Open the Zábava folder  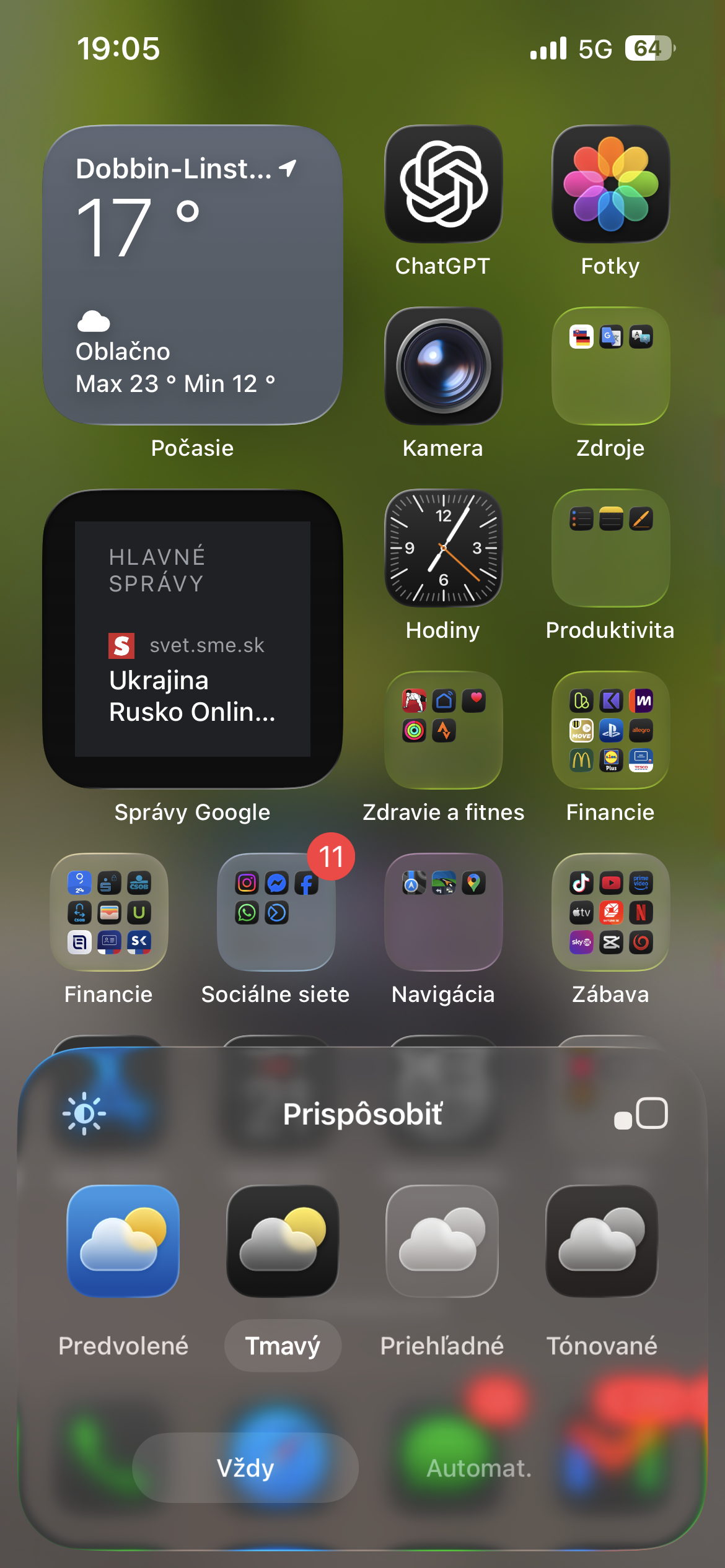pos(610,912)
